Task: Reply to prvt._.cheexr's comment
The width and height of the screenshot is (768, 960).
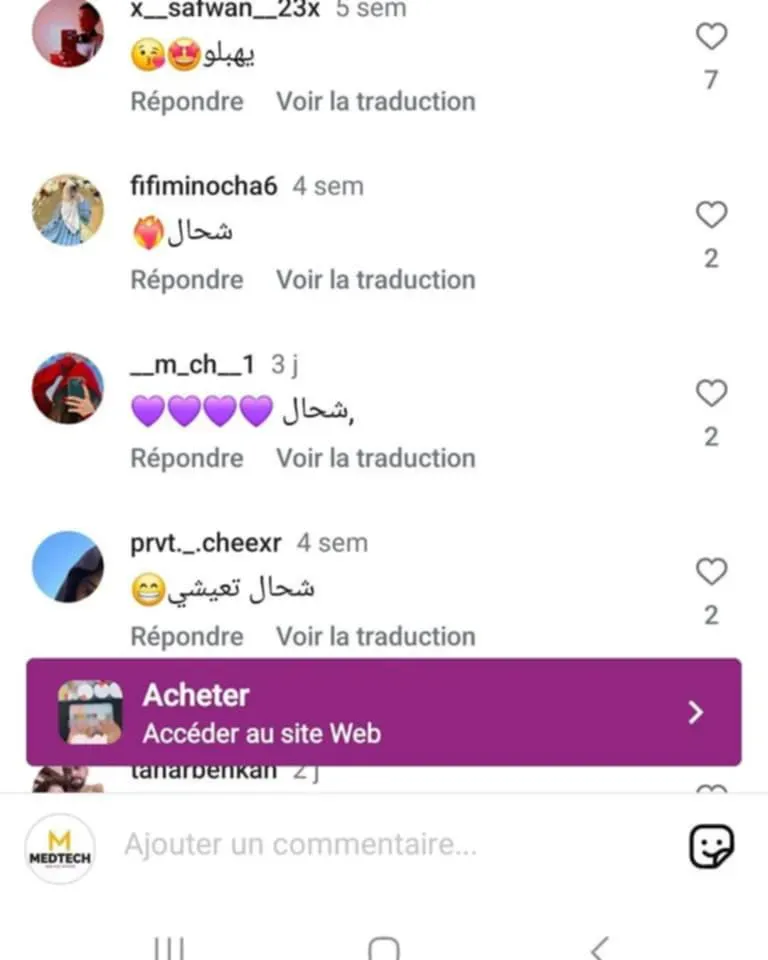Action: (187, 636)
